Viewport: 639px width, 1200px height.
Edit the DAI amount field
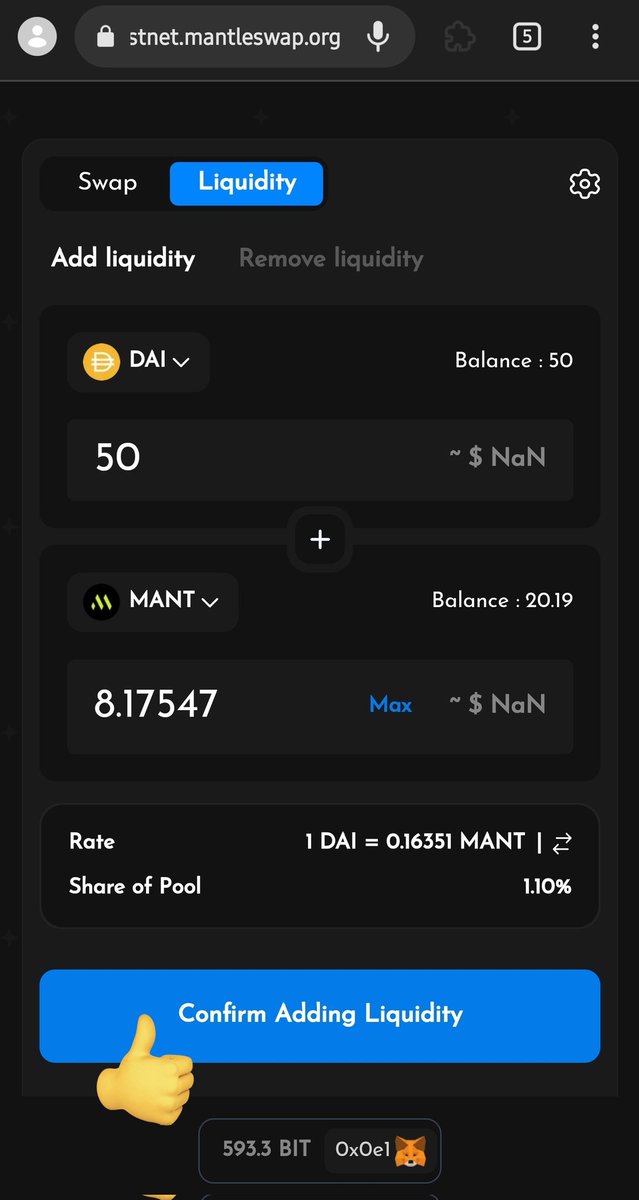tap(320, 459)
